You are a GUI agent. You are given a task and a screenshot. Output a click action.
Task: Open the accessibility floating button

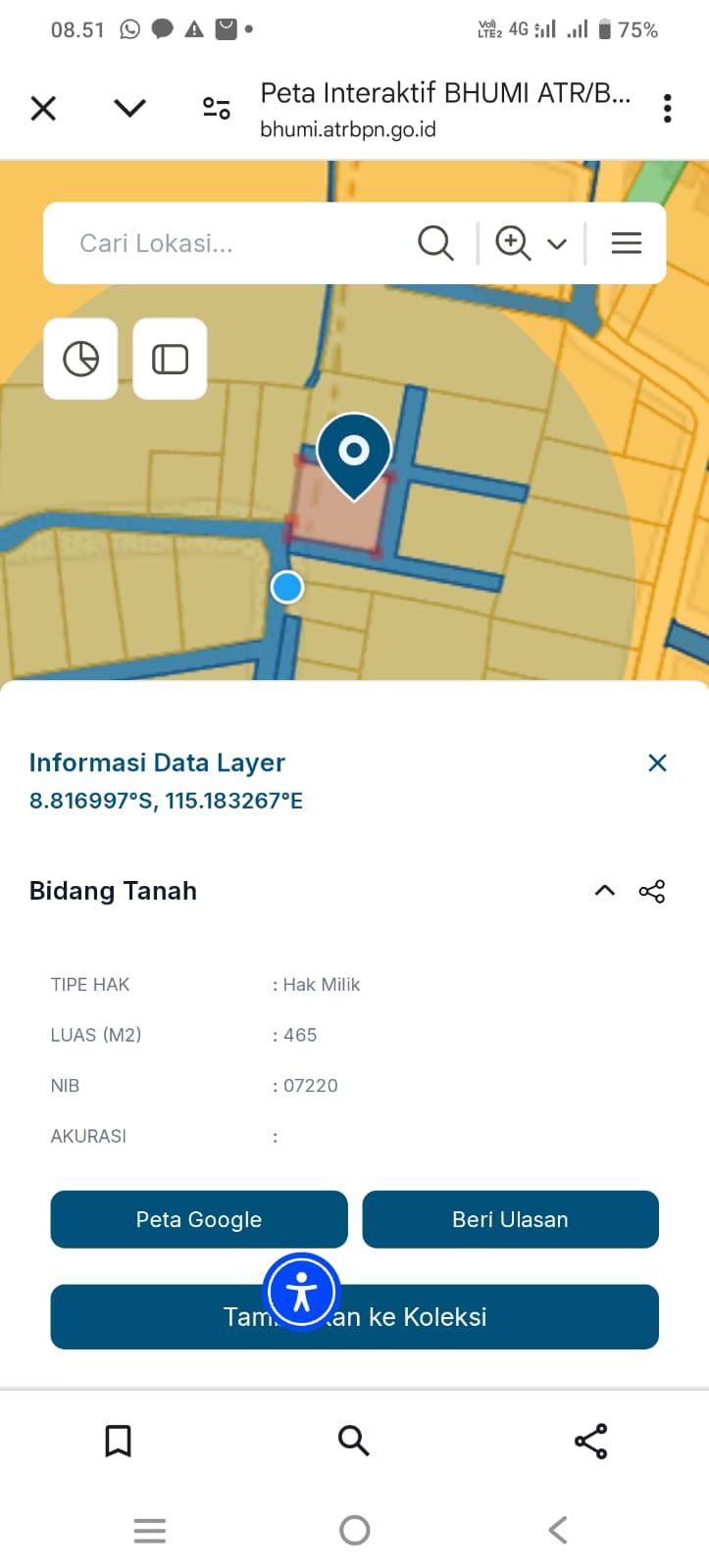point(301,1292)
